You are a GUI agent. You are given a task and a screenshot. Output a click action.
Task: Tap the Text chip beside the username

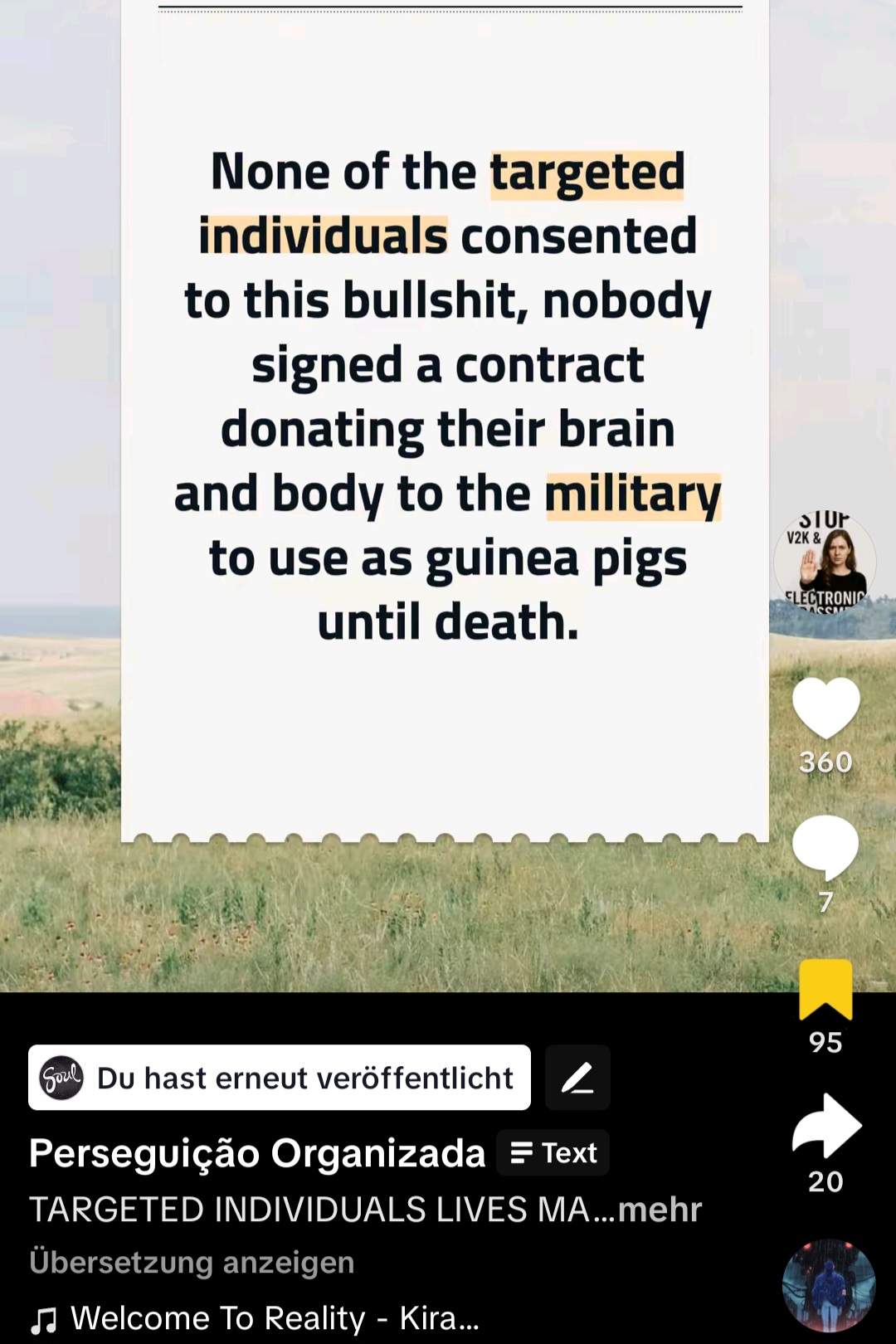coord(553,1153)
